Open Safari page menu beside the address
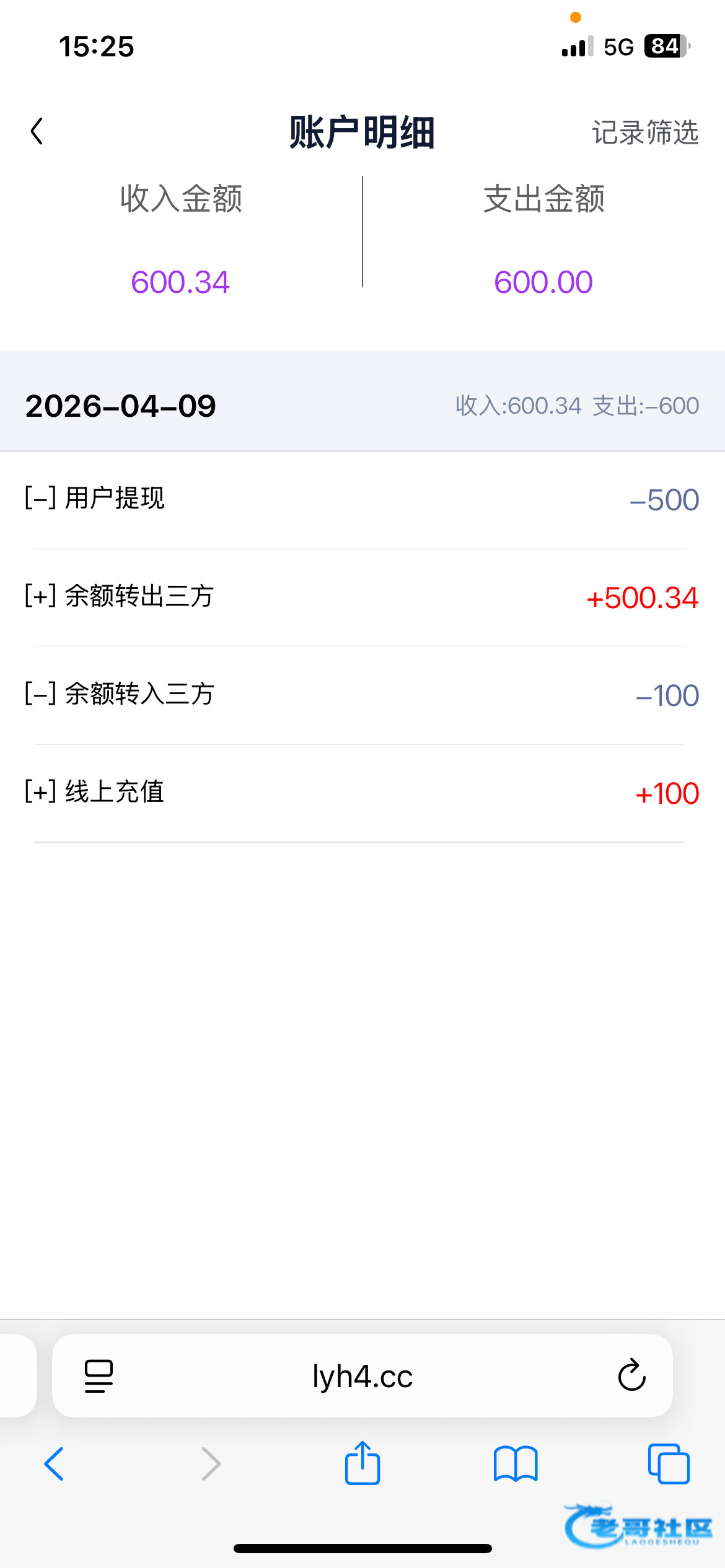The height and width of the screenshot is (1568, 725). coord(99,1376)
